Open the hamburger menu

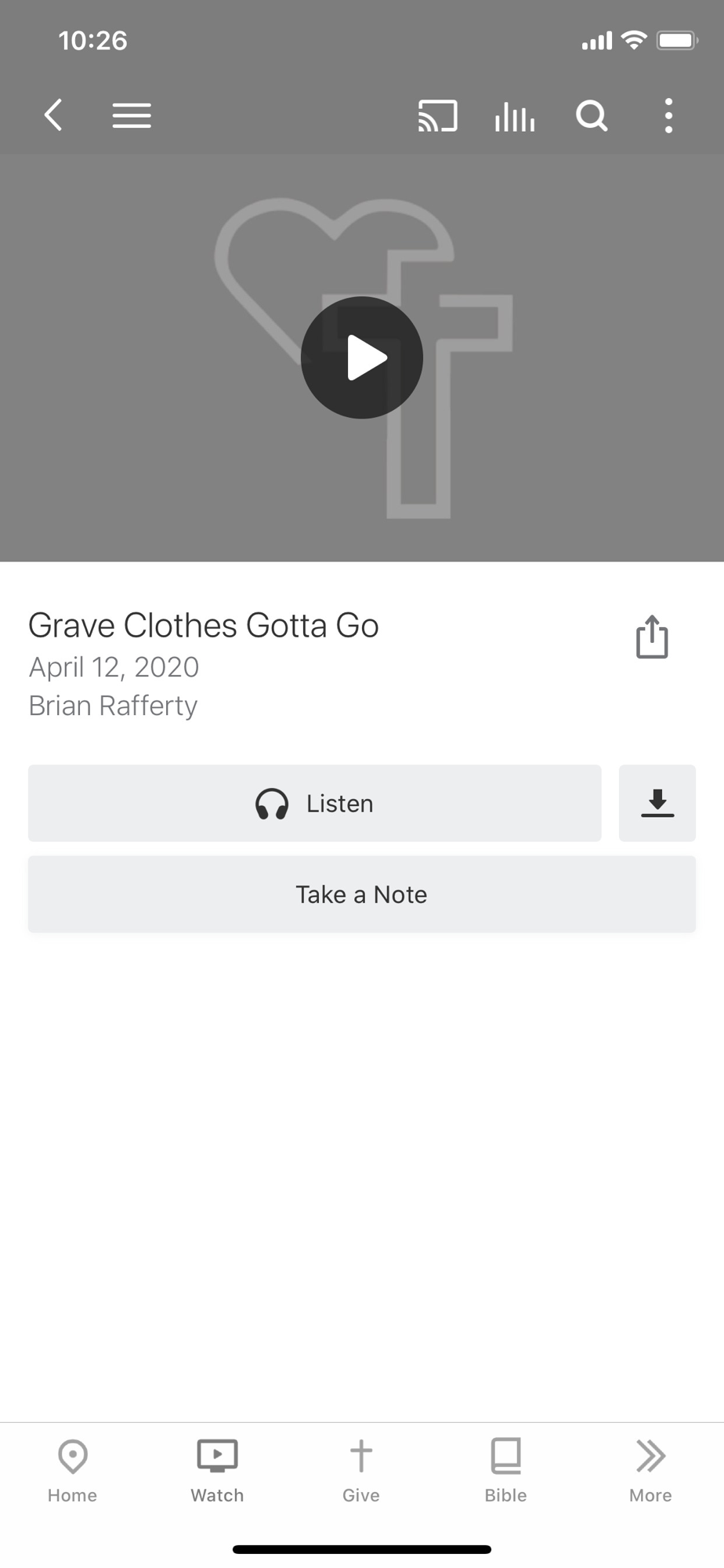pos(132,115)
